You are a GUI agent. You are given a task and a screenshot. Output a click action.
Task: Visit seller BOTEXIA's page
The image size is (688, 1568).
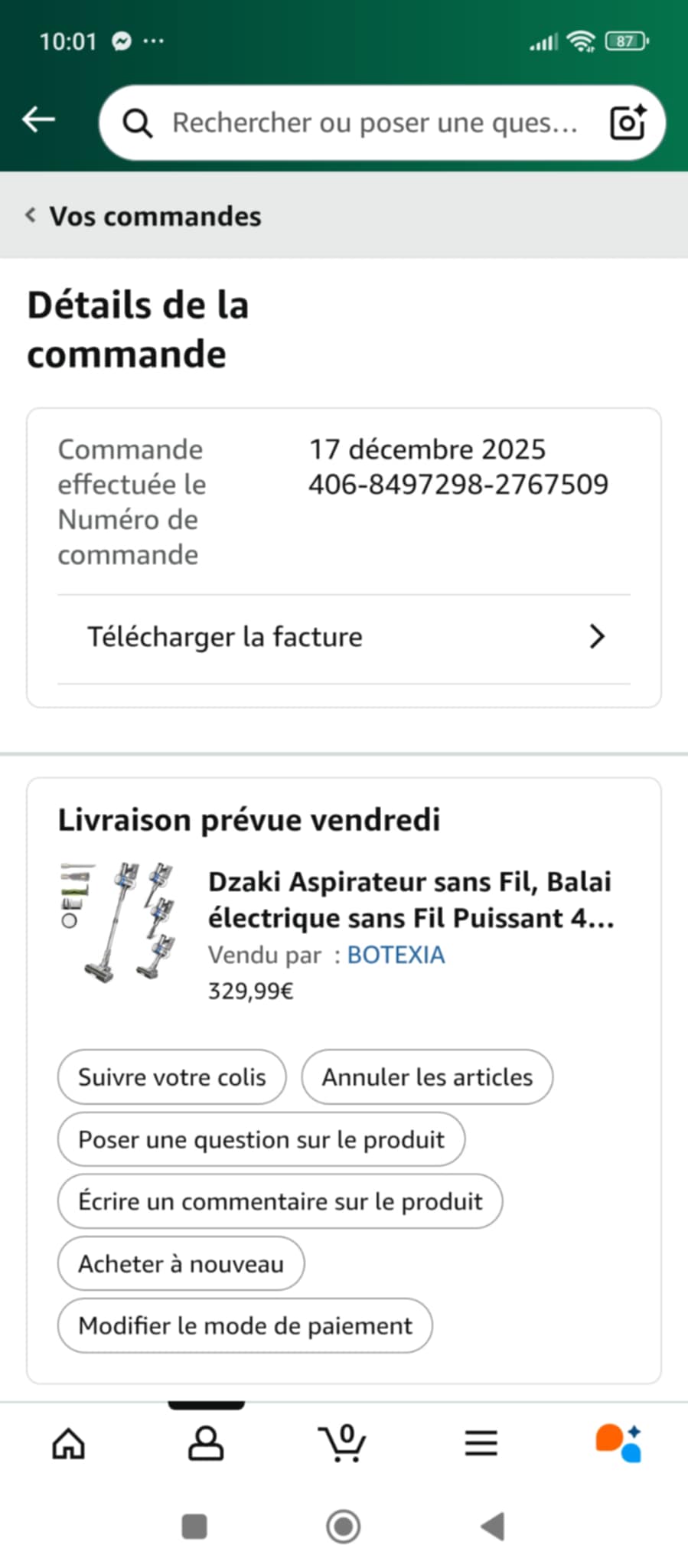[396, 955]
